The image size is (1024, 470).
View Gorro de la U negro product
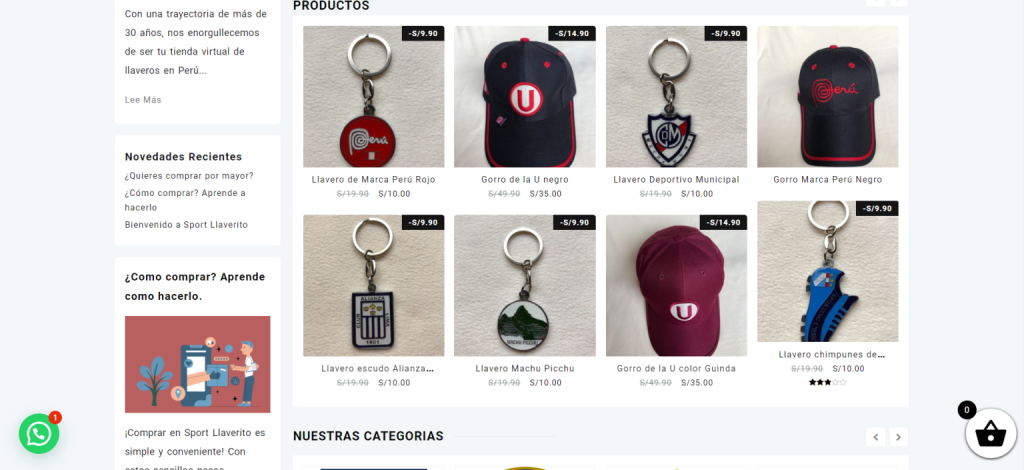point(524,180)
